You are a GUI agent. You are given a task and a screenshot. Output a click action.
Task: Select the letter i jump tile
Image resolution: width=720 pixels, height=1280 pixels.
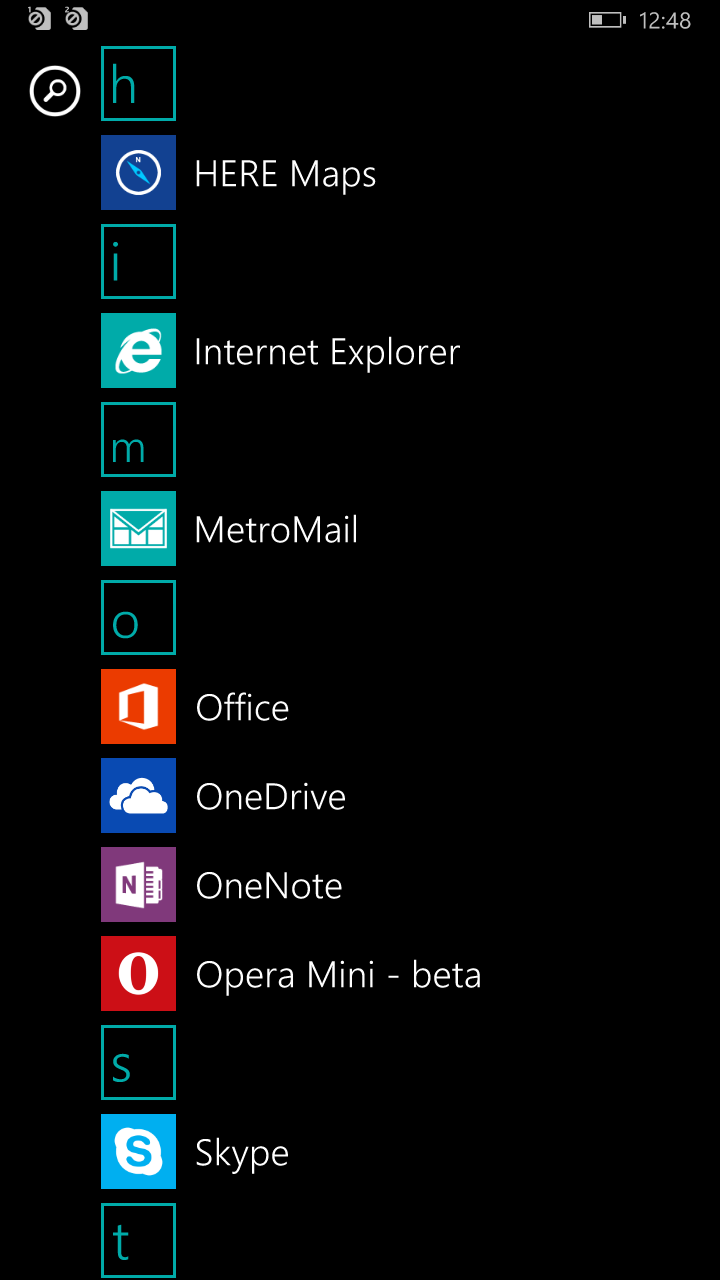(138, 261)
